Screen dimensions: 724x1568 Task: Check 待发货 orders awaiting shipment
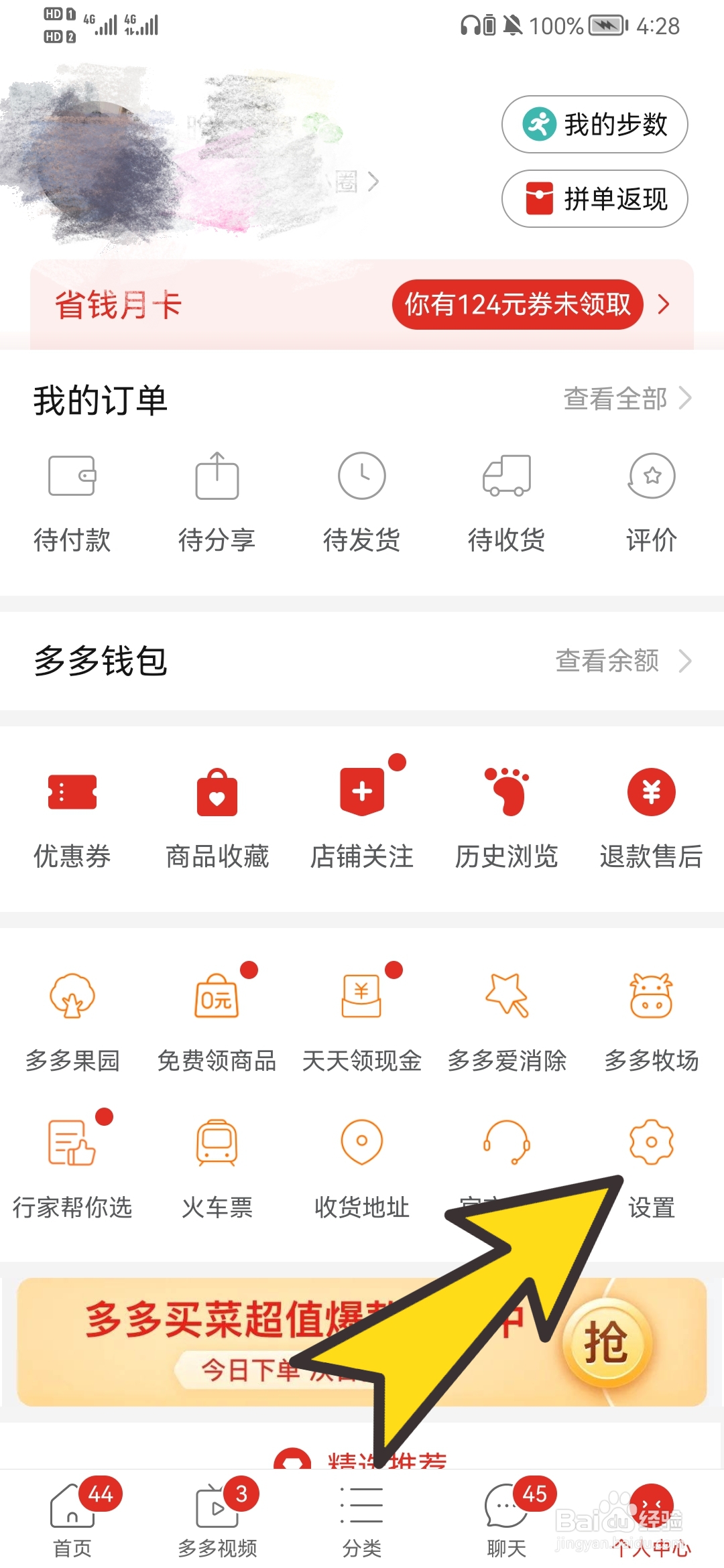coord(362,501)
